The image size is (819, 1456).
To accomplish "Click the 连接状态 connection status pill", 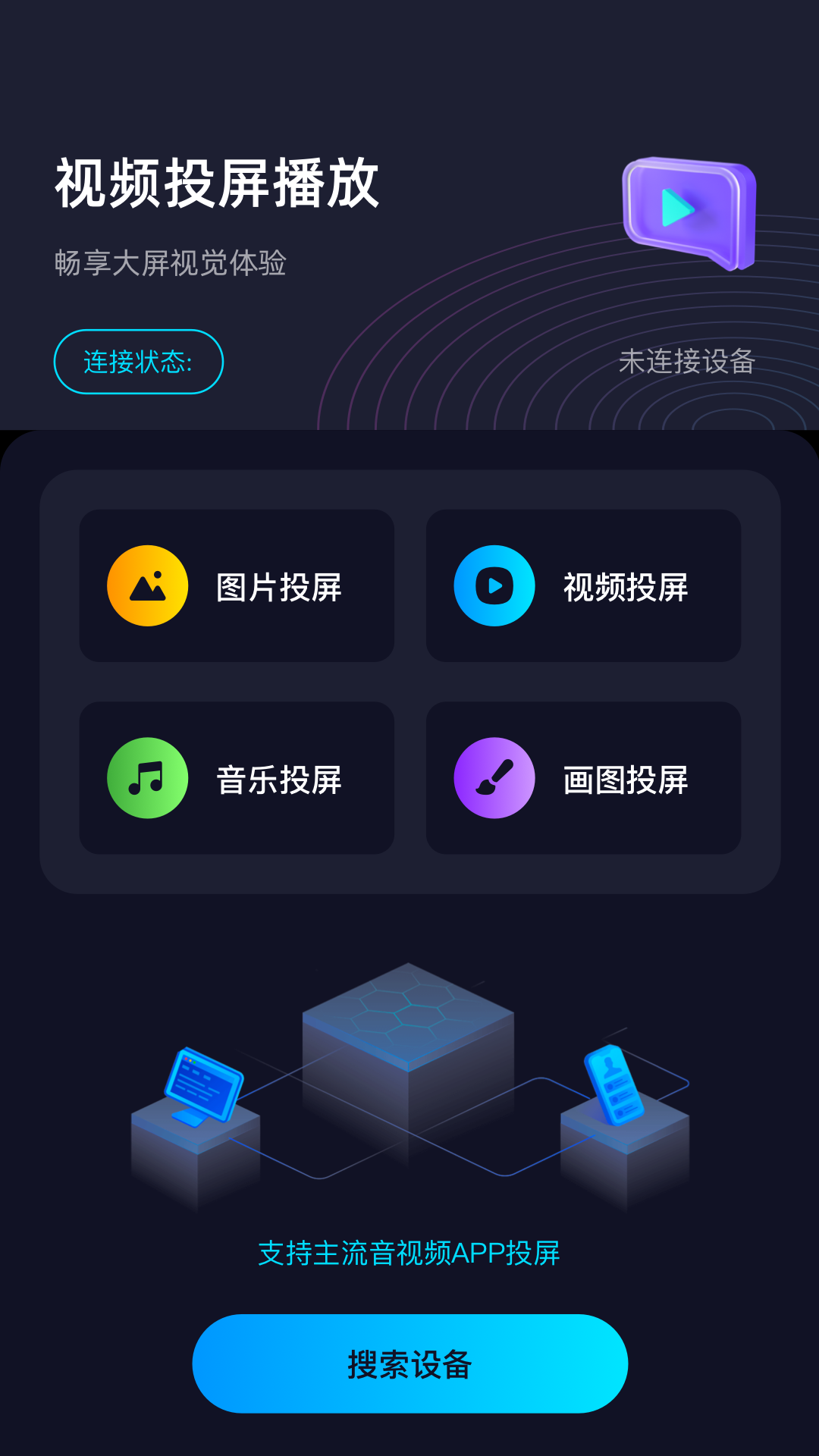I will pos(139,362).
